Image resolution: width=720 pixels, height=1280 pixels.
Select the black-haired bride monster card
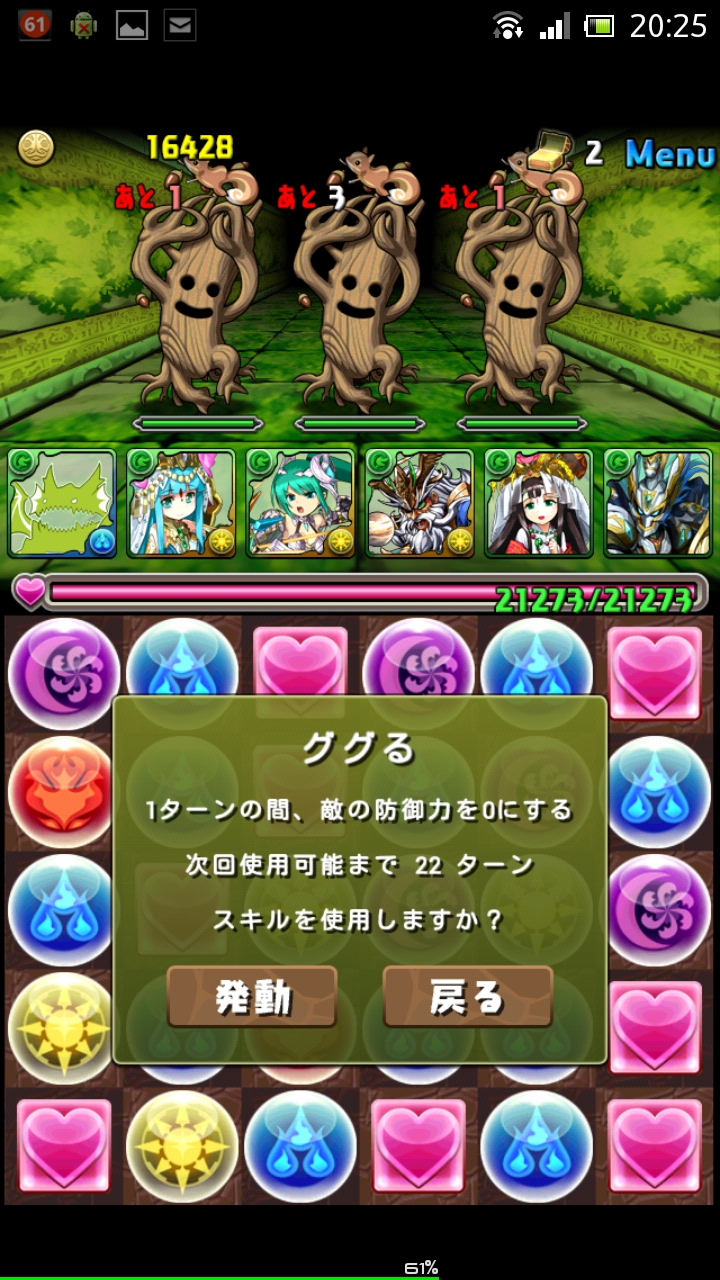coord(538,503)
